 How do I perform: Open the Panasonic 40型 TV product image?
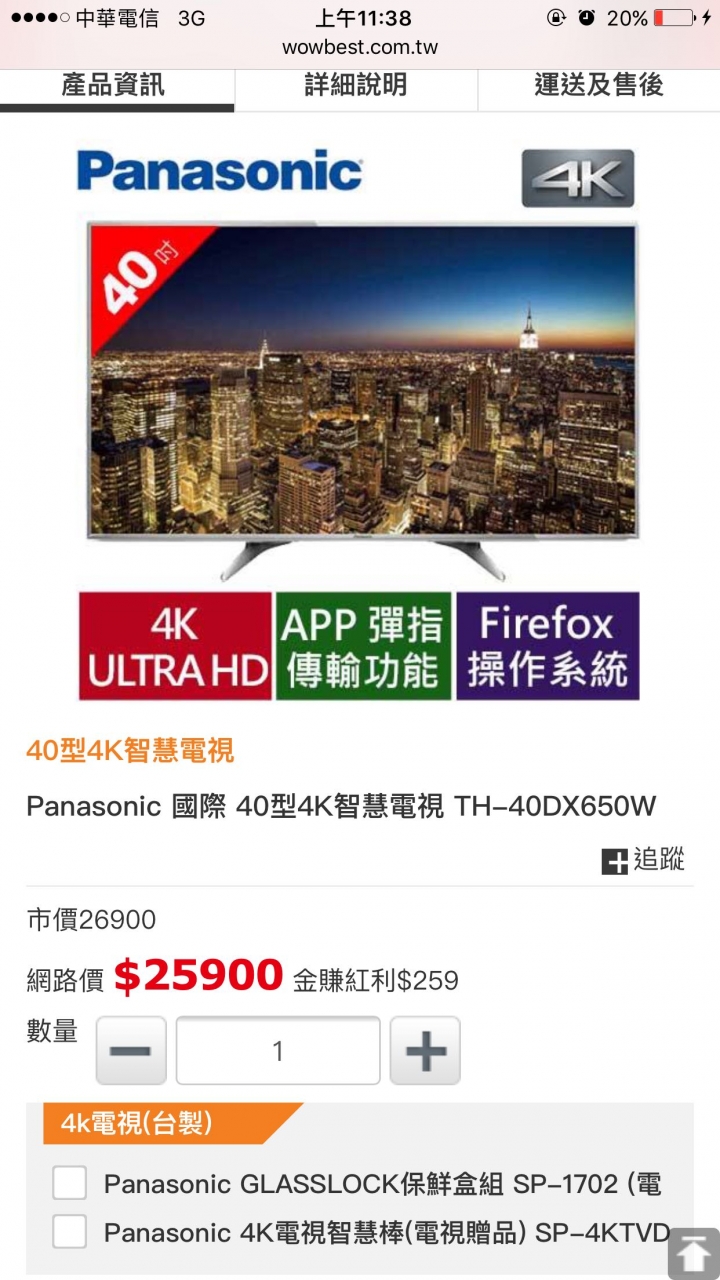coord(360,400)
